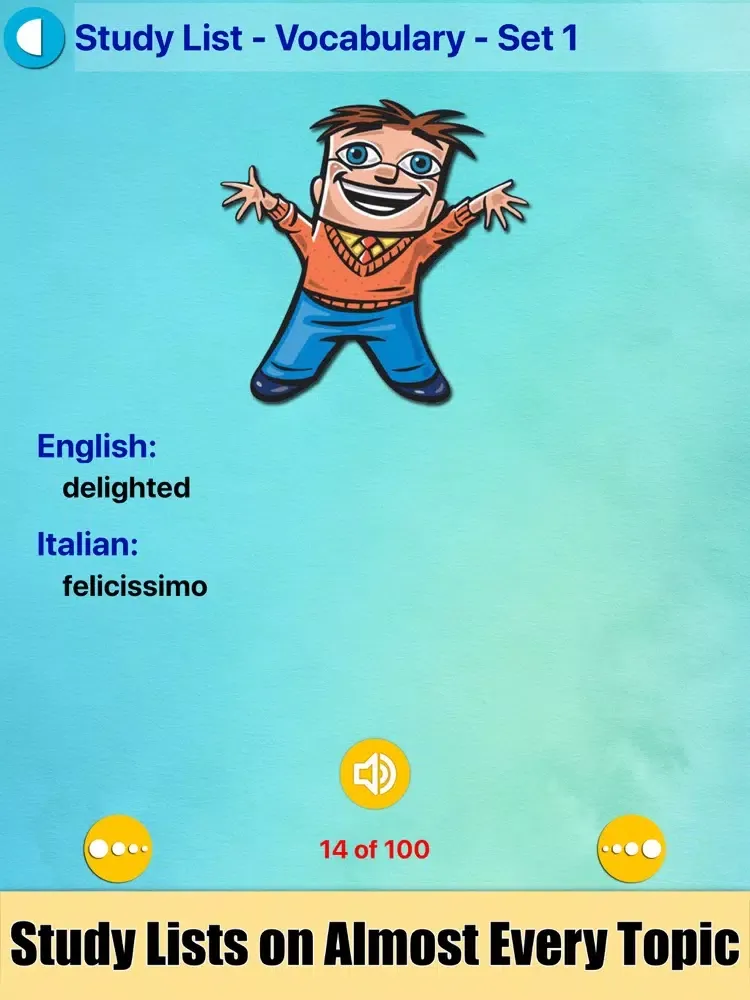This screenshot has width=750, height=1000.
Task: Go to the previous vocabulary card
Action: coord(118,849)
